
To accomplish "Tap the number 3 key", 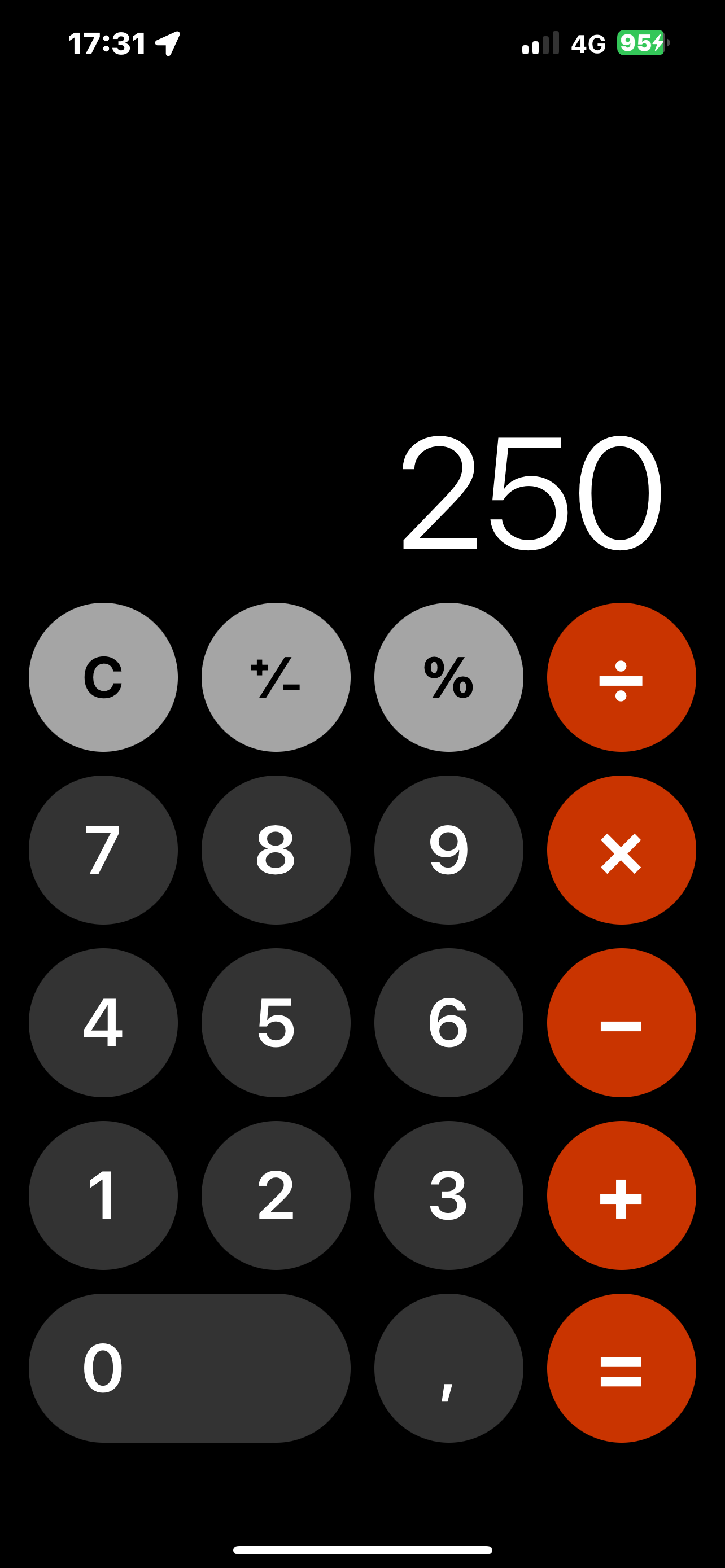I will 449,1195.
